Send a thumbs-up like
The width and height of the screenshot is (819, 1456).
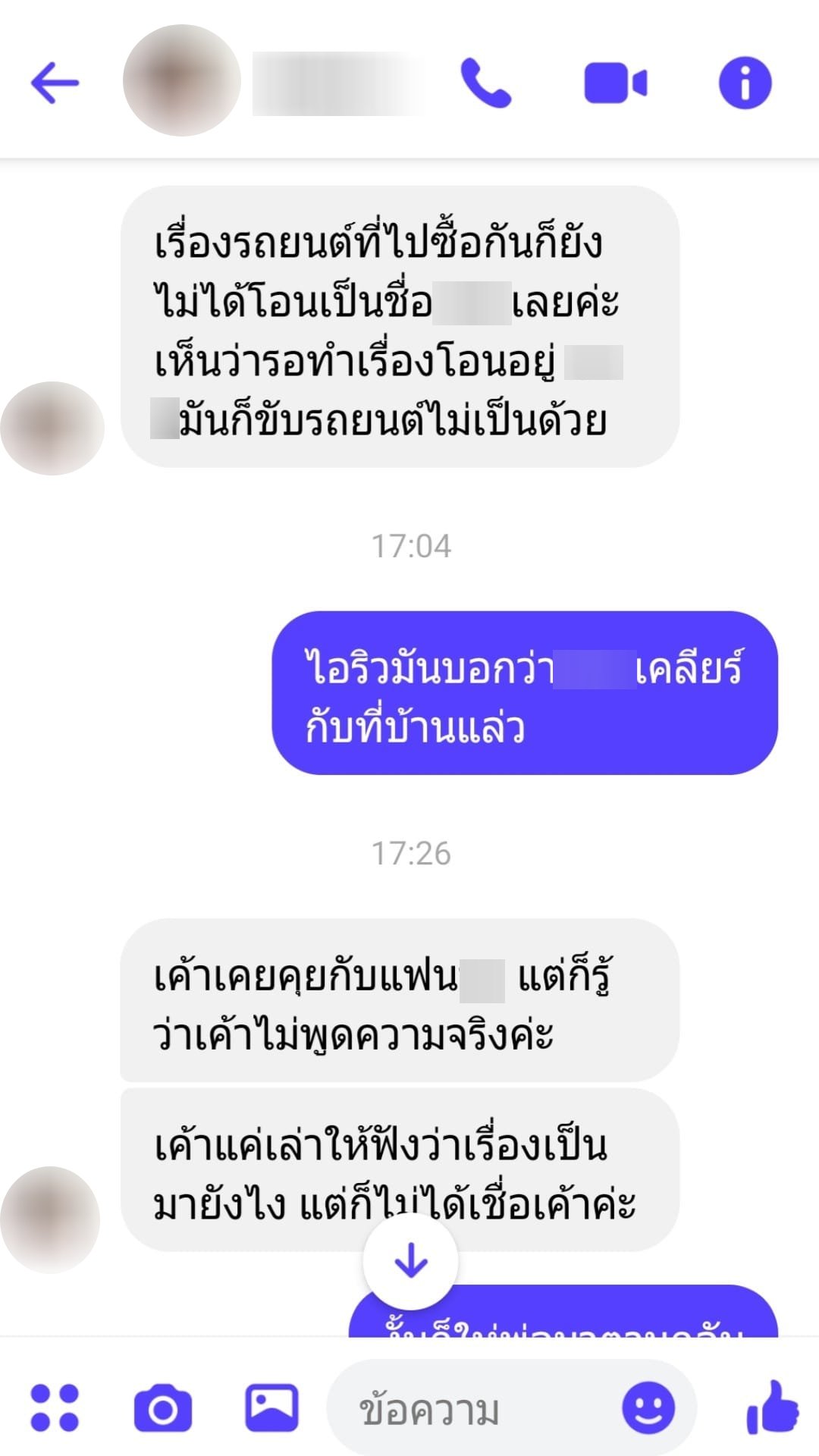click(x=771, y=1407)
